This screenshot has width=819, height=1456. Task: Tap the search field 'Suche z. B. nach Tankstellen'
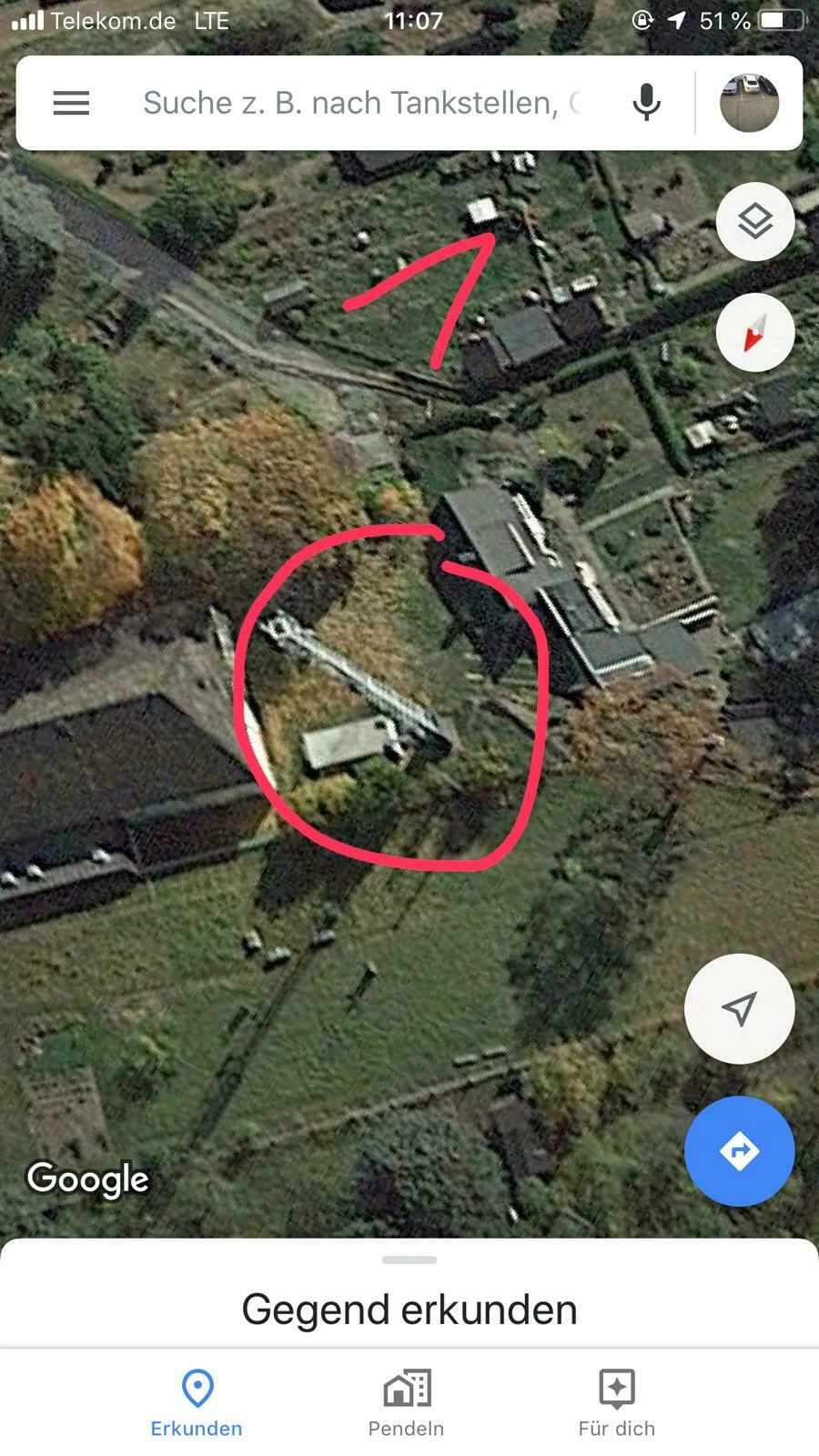click(x=359, y=103)
